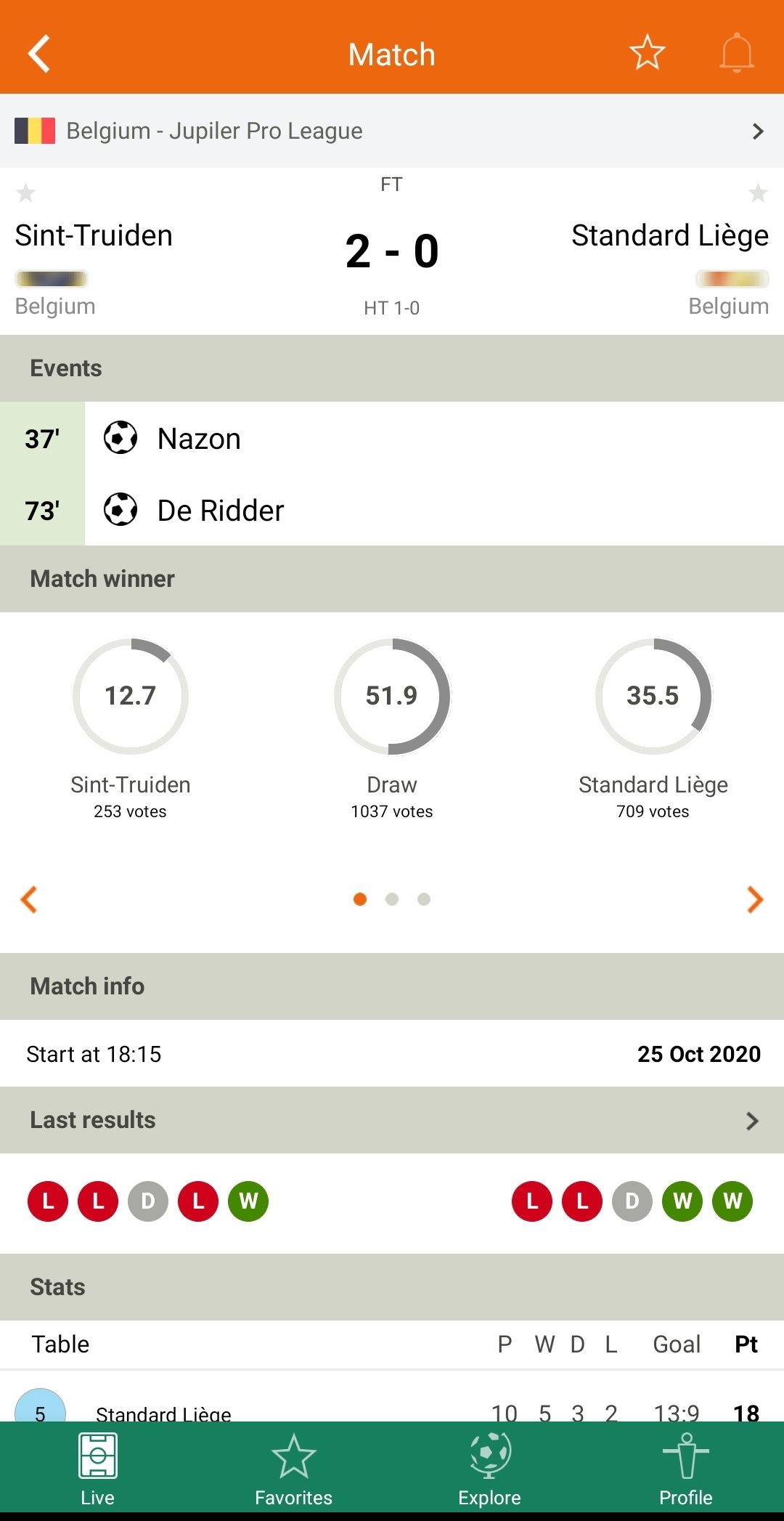This screenshot has height=1521, width=784.
Task: Go back using the top-left arrow
Action: pos(39,54)
